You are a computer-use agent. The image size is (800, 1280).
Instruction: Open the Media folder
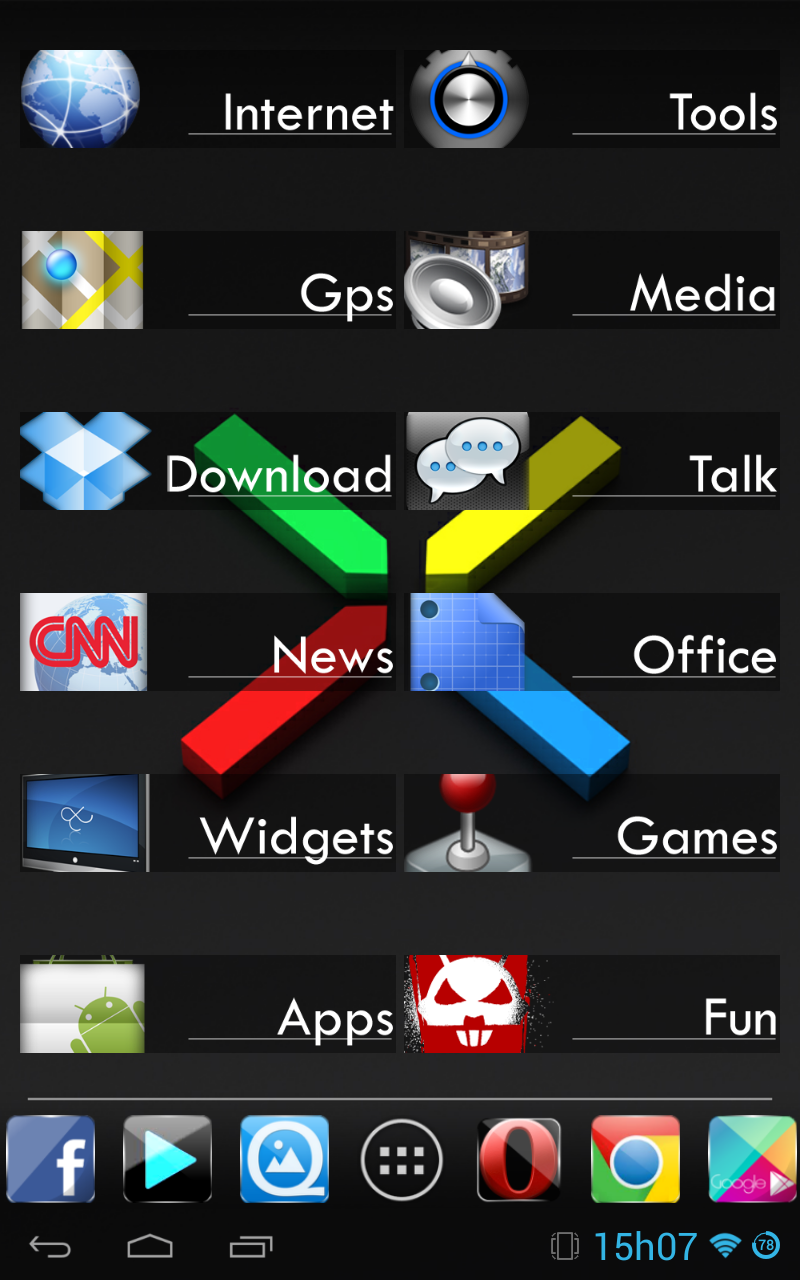(592, 280)
